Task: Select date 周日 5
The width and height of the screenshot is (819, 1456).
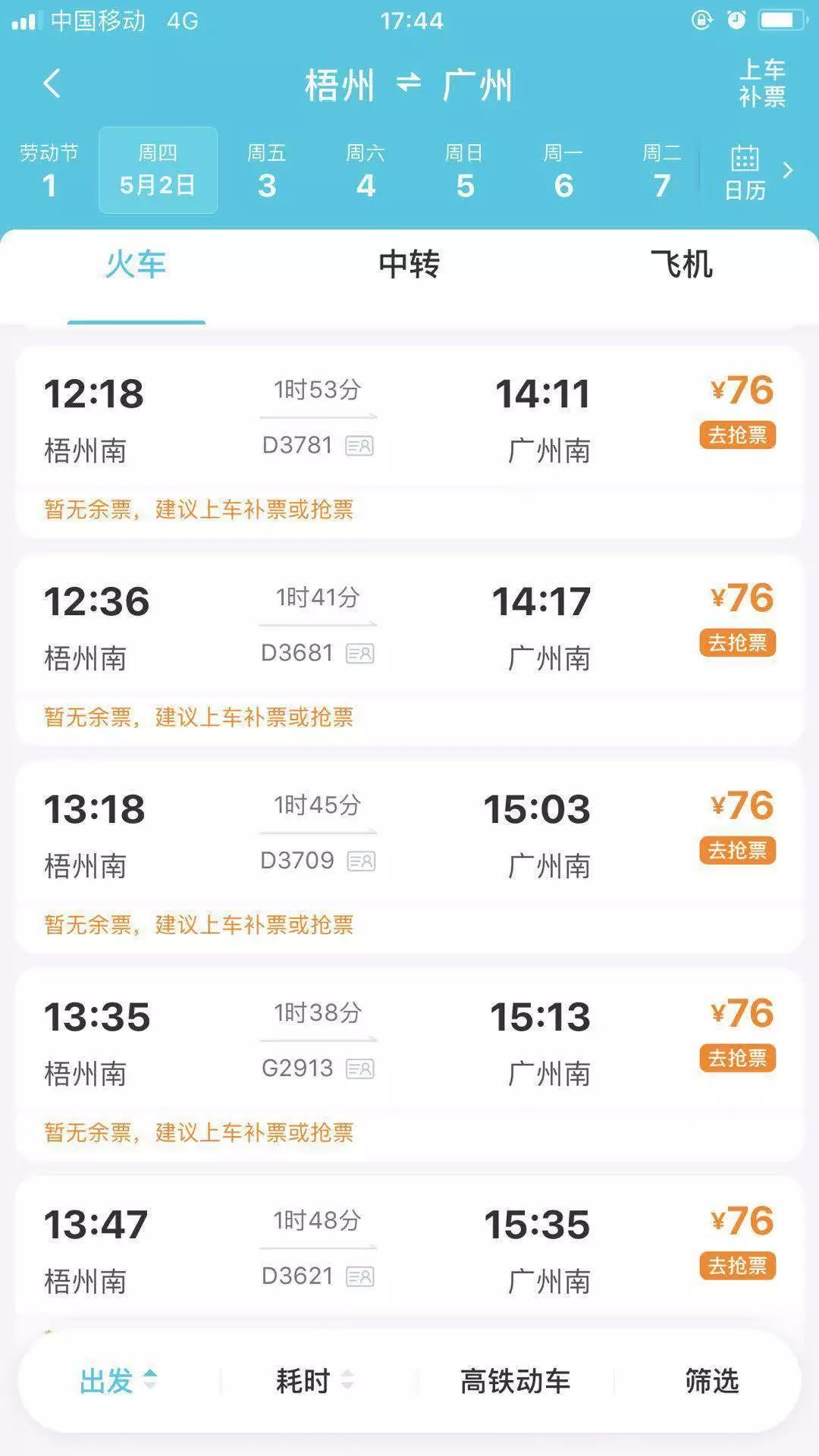Action: (x=464, y=171)
